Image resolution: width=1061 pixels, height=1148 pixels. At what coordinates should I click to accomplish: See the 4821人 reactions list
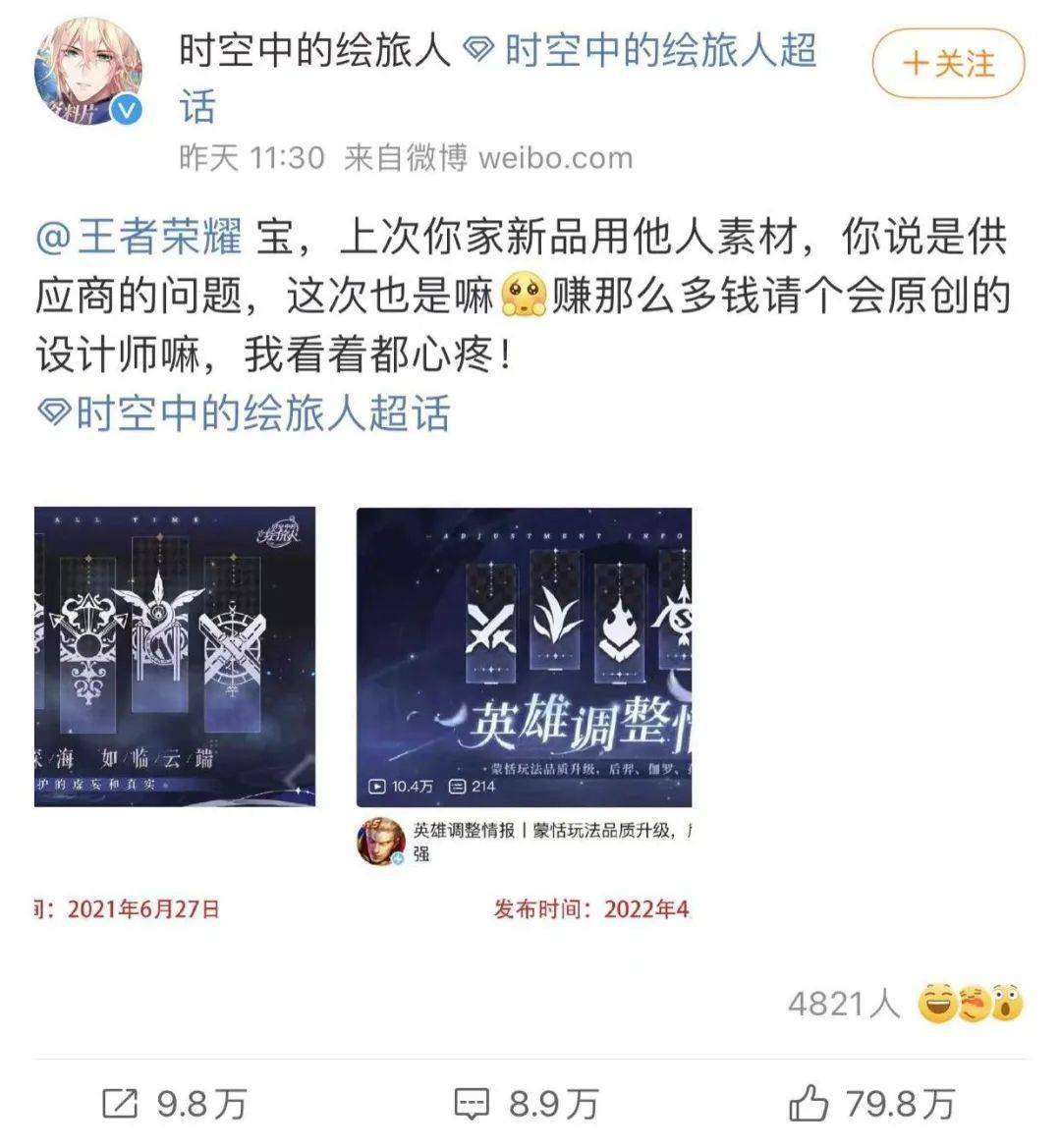tap(904, 1004)
